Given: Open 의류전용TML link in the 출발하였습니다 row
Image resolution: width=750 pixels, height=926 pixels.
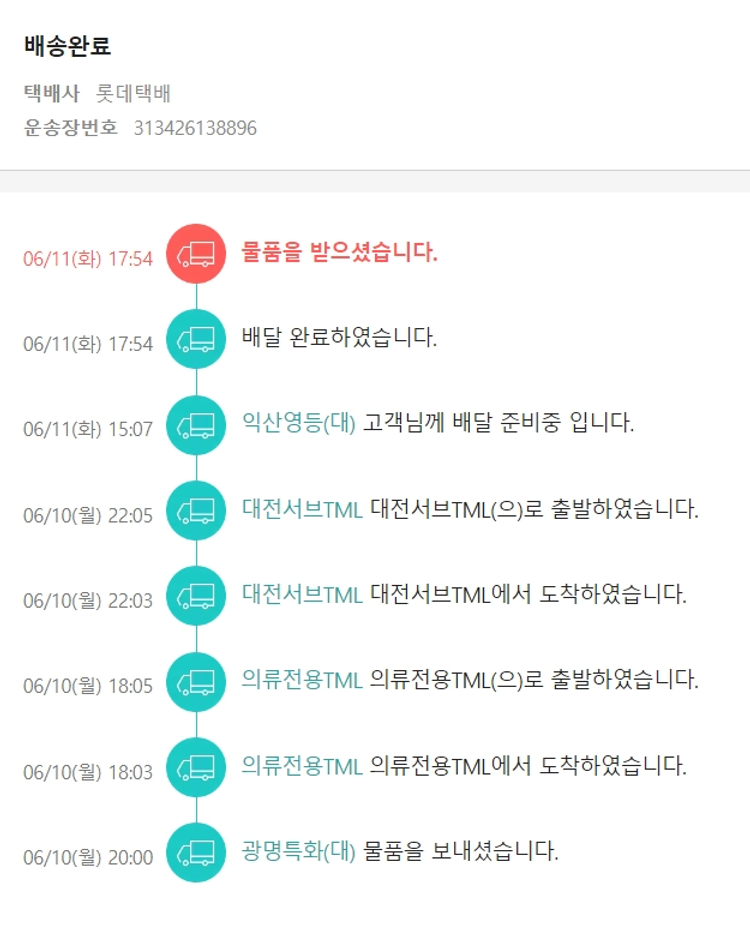Looking at the screenshot, I should point(302,681).
